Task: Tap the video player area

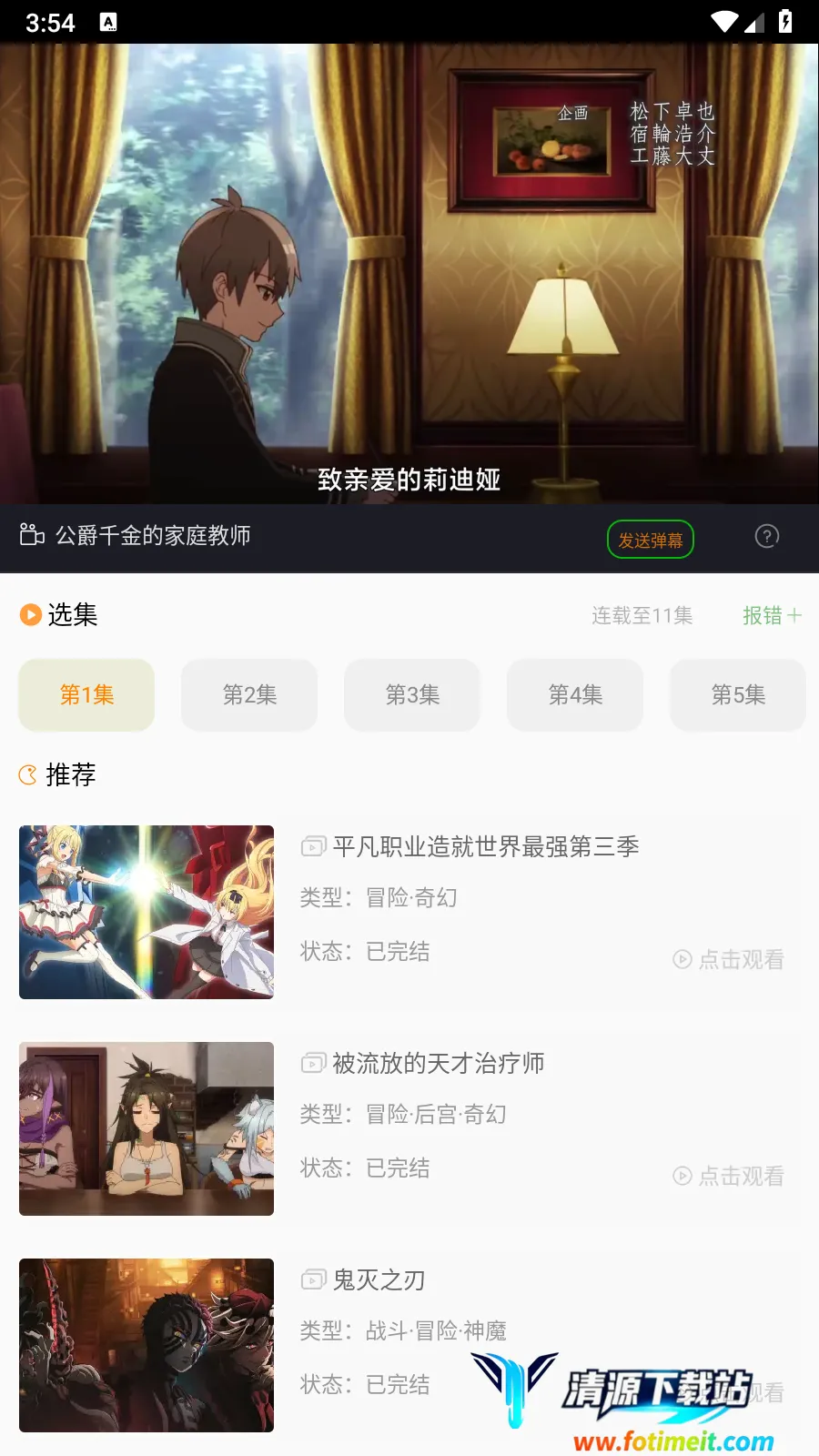Action: coord(409,273)
